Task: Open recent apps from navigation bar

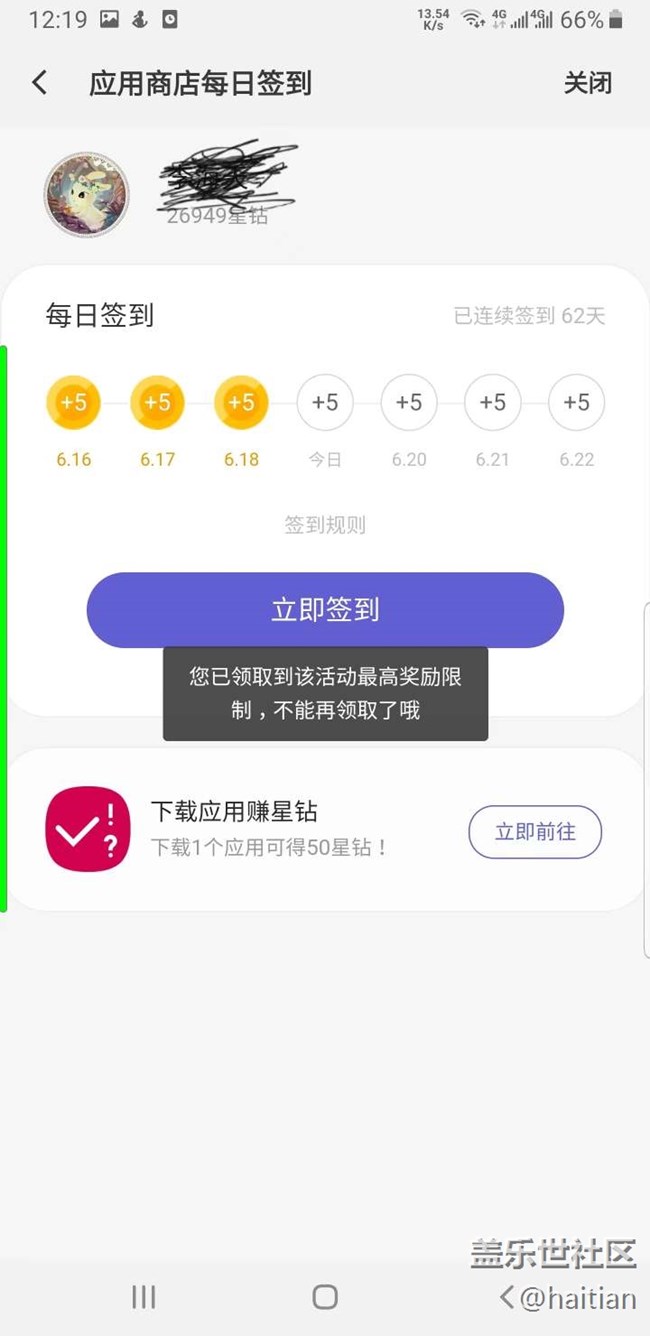Action: point(144,1297)
